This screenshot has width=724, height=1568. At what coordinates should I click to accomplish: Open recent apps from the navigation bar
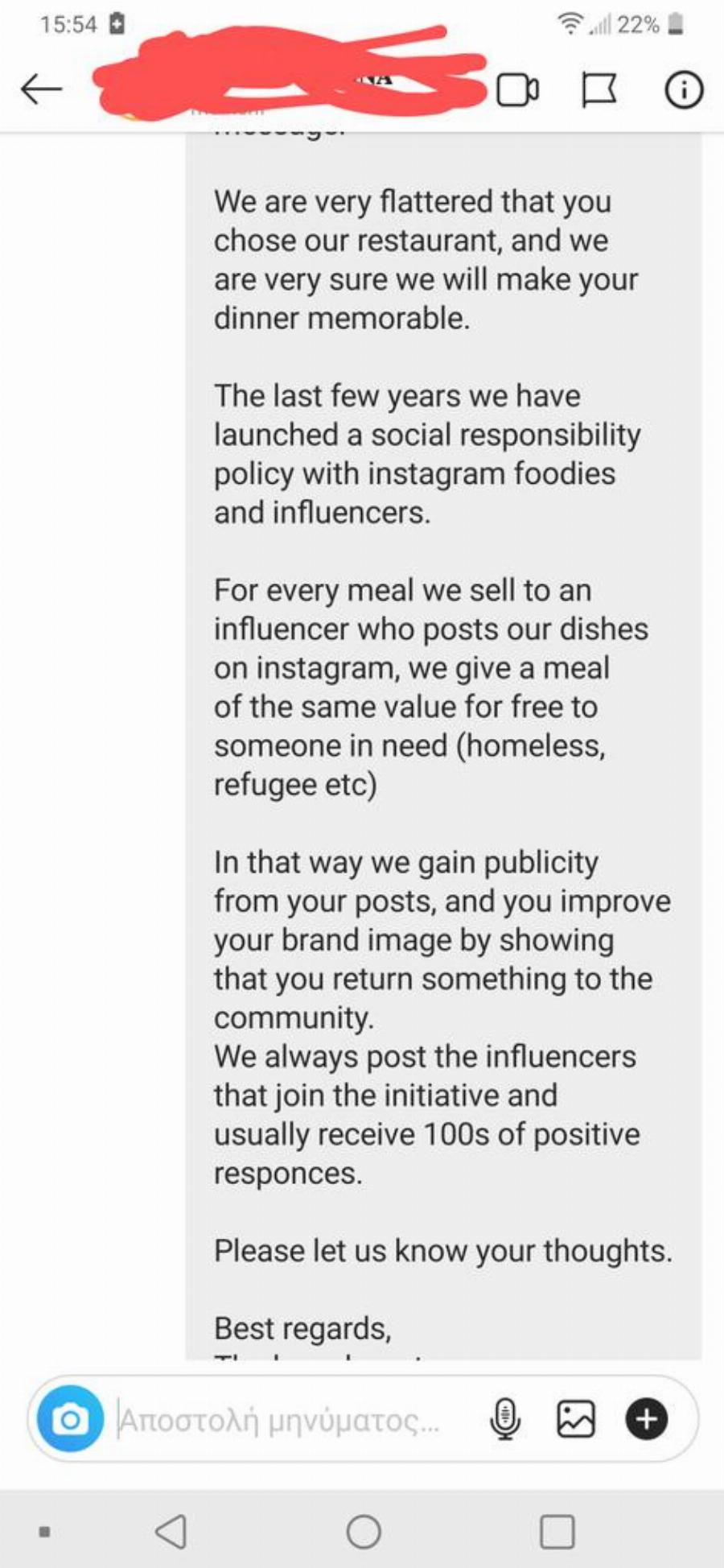(557, 1532)
